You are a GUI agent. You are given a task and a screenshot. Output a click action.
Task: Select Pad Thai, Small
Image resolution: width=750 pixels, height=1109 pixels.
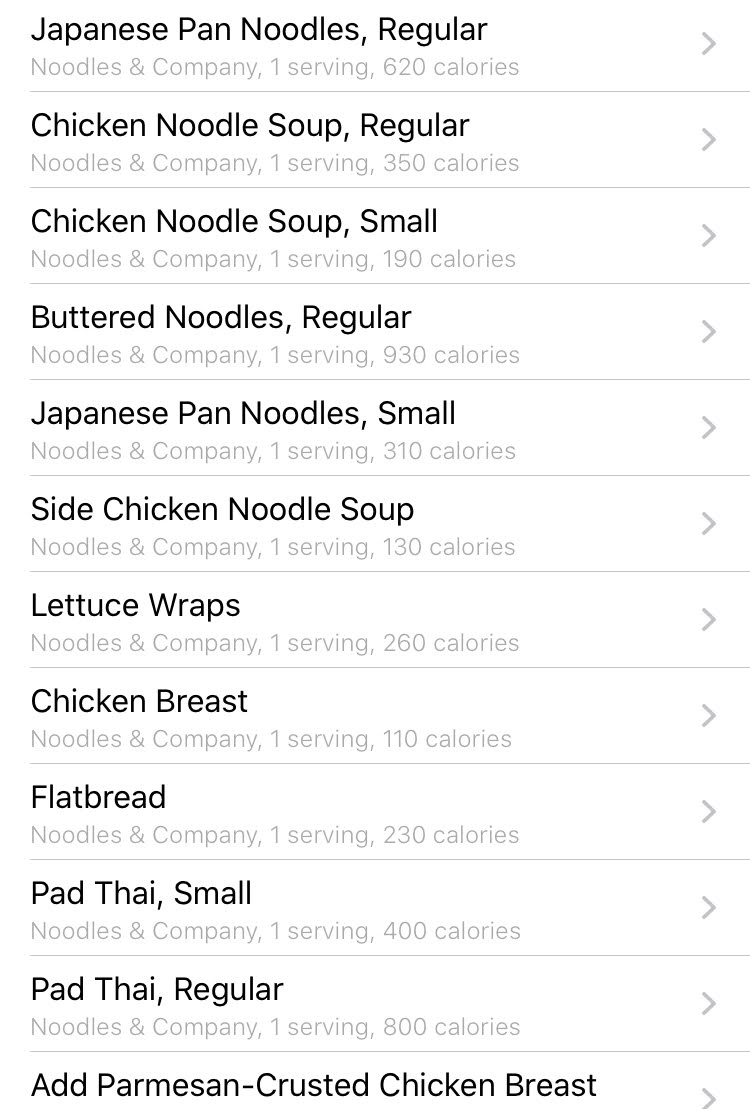(x=375, y=909)
